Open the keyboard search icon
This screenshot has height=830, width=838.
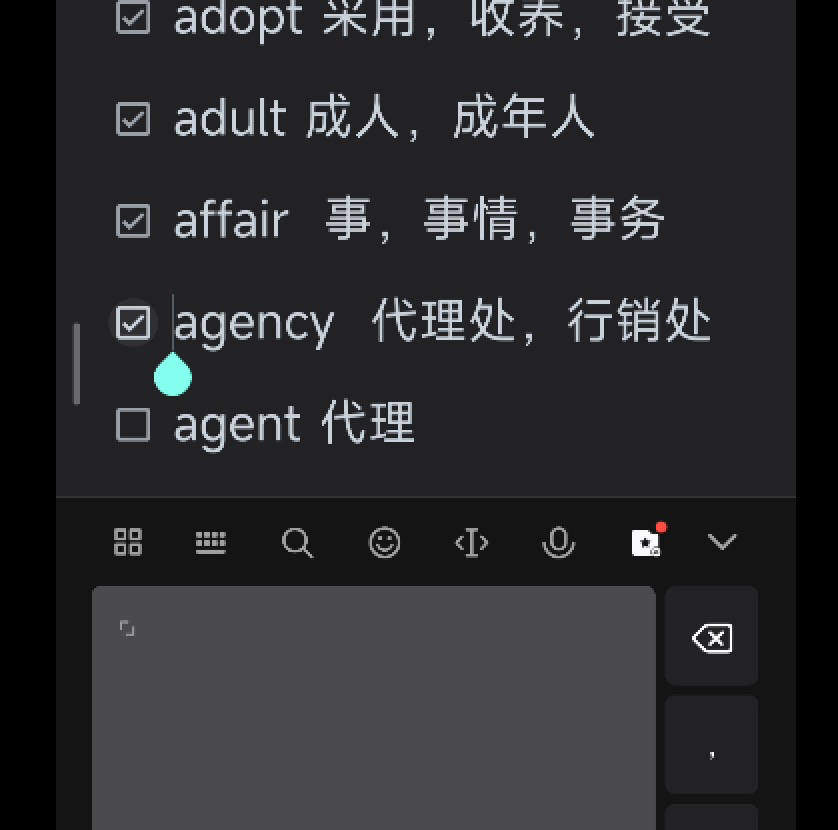pyautogui.click(x=297, y=543)
